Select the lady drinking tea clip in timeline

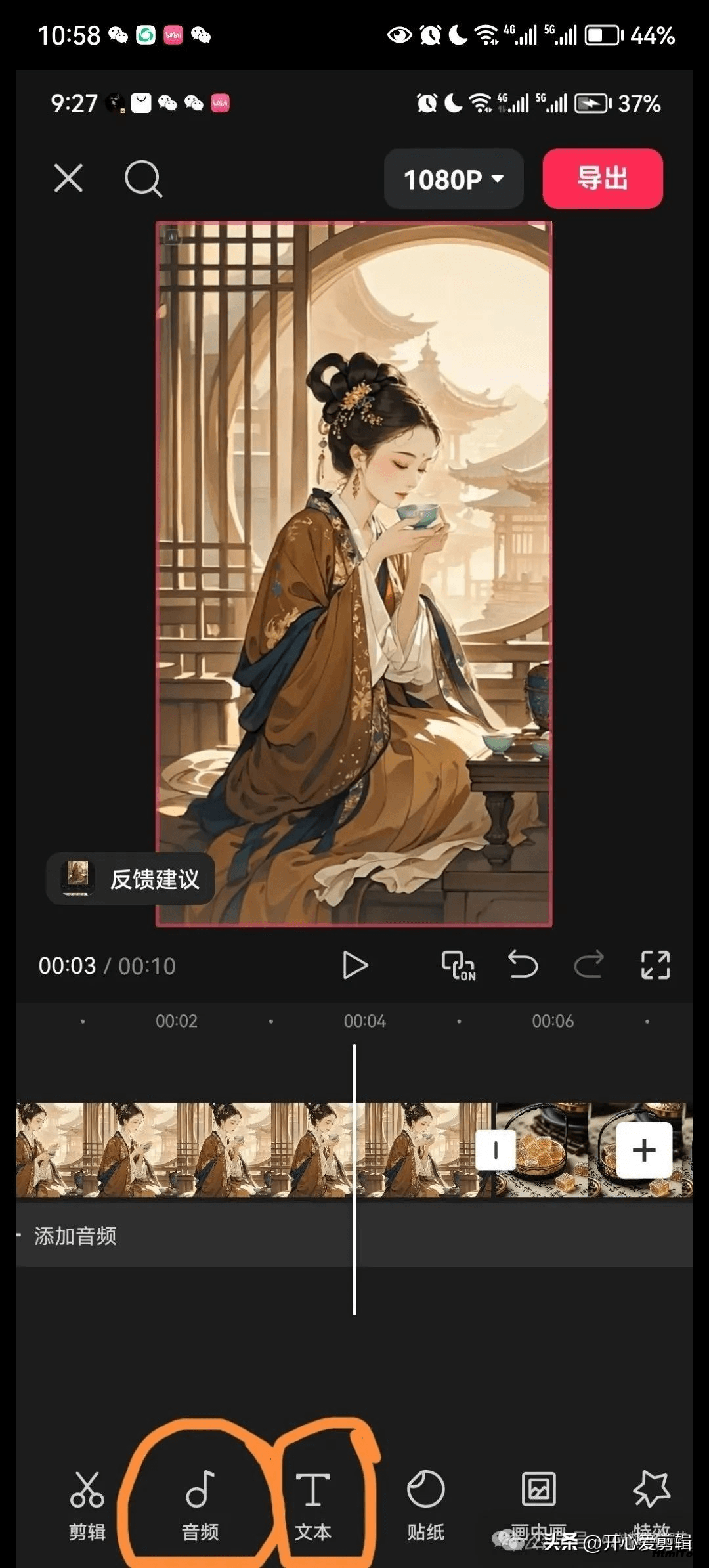click(253, 1150)
